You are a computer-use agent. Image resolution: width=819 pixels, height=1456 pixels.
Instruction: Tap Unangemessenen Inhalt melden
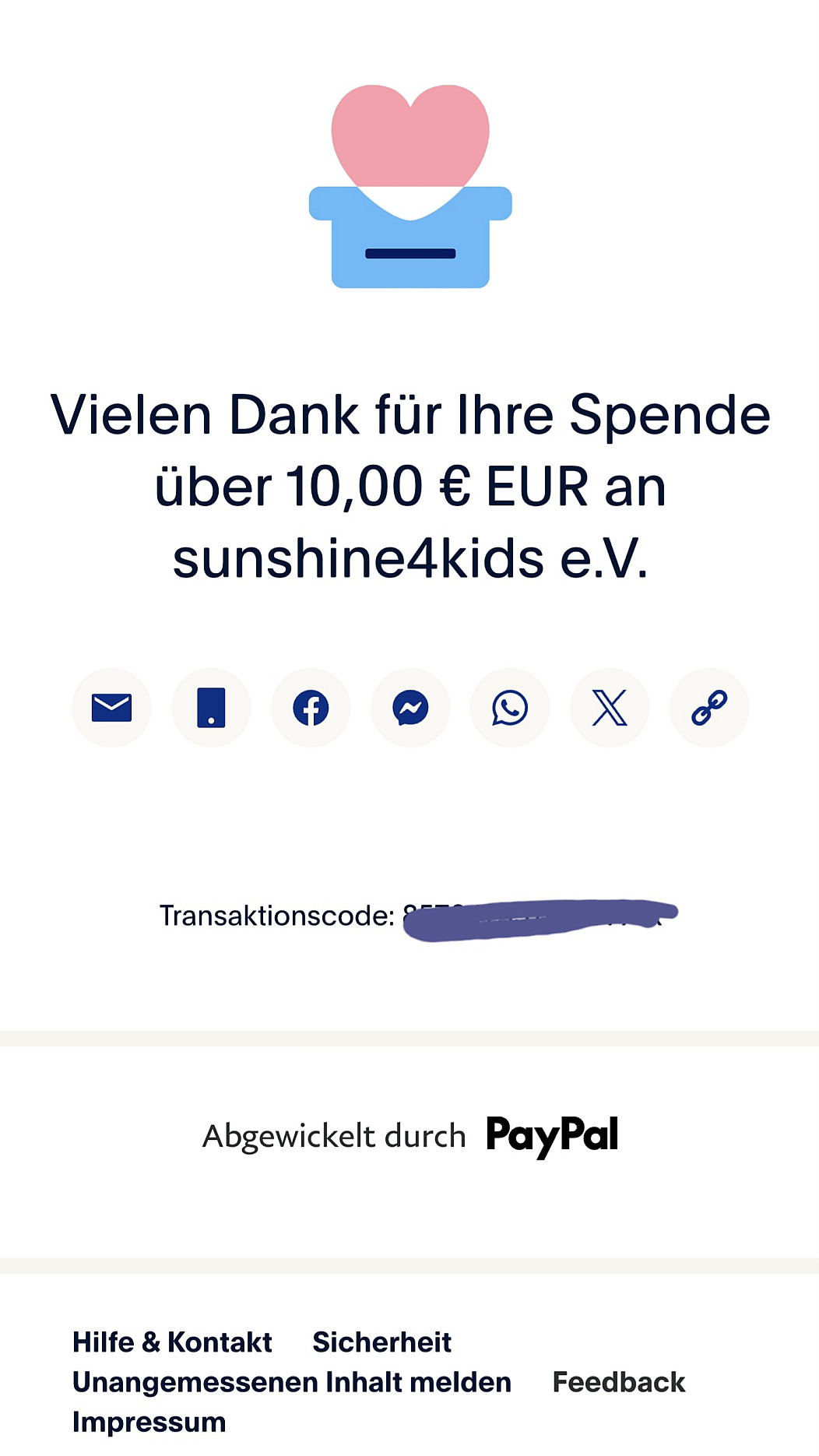(292, 1382)
